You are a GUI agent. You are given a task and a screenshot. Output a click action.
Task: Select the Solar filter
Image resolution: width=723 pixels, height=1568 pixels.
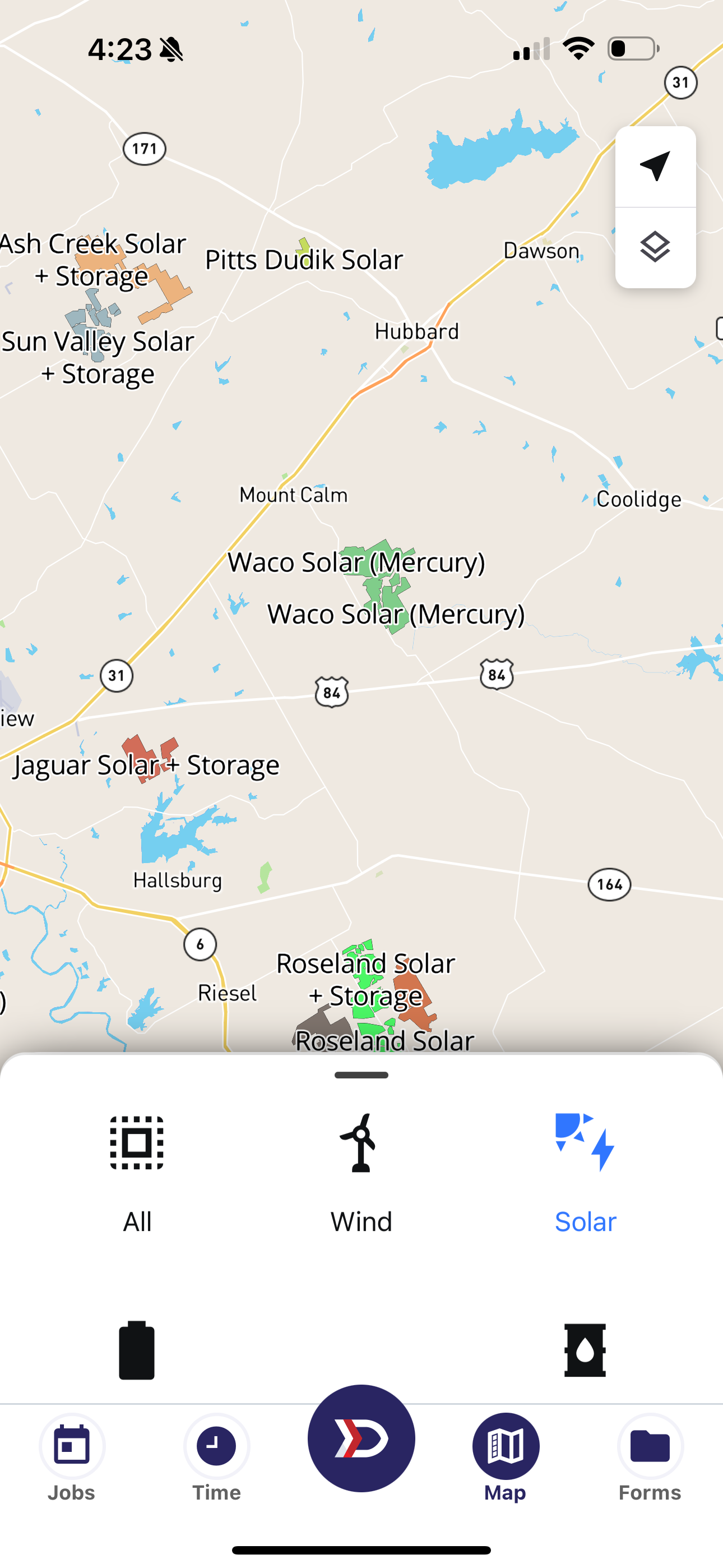pyautogui.click(x=585, y=1172)
